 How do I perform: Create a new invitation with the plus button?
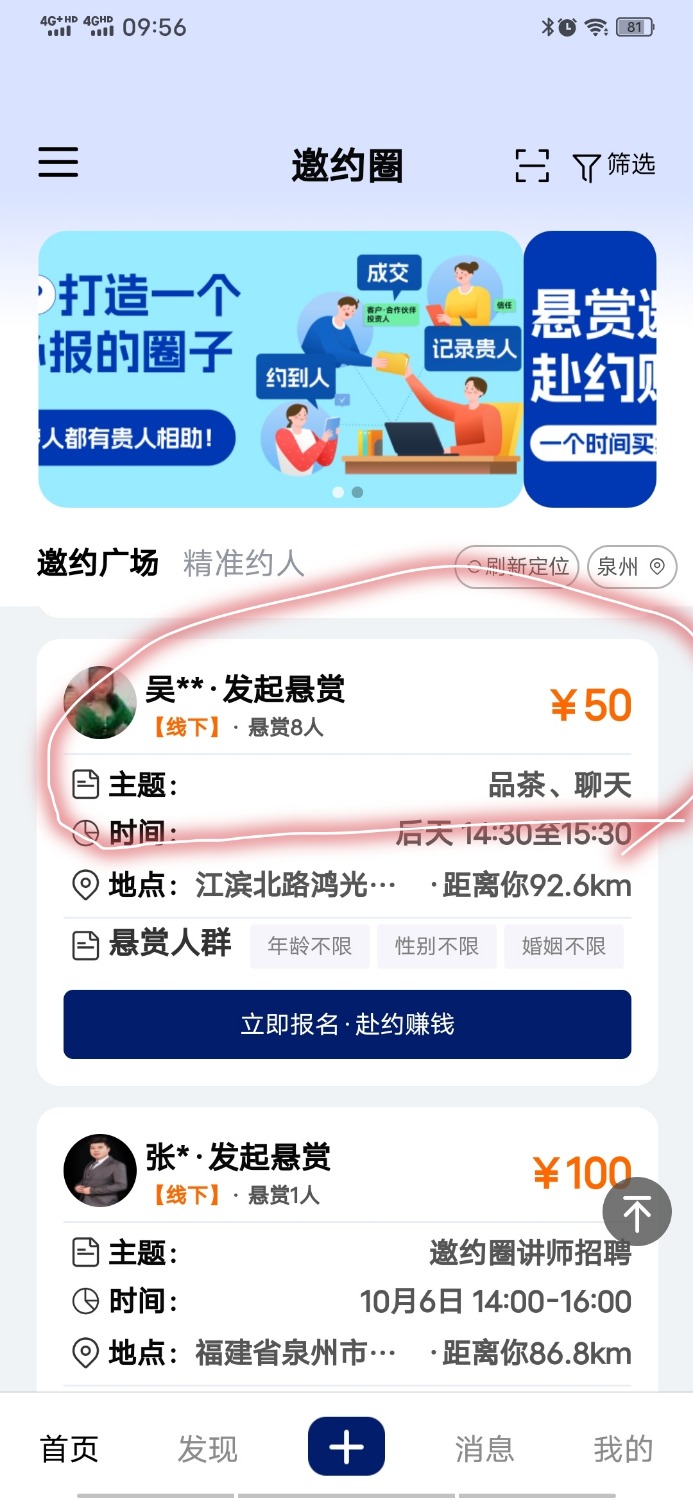point(346,1446)
